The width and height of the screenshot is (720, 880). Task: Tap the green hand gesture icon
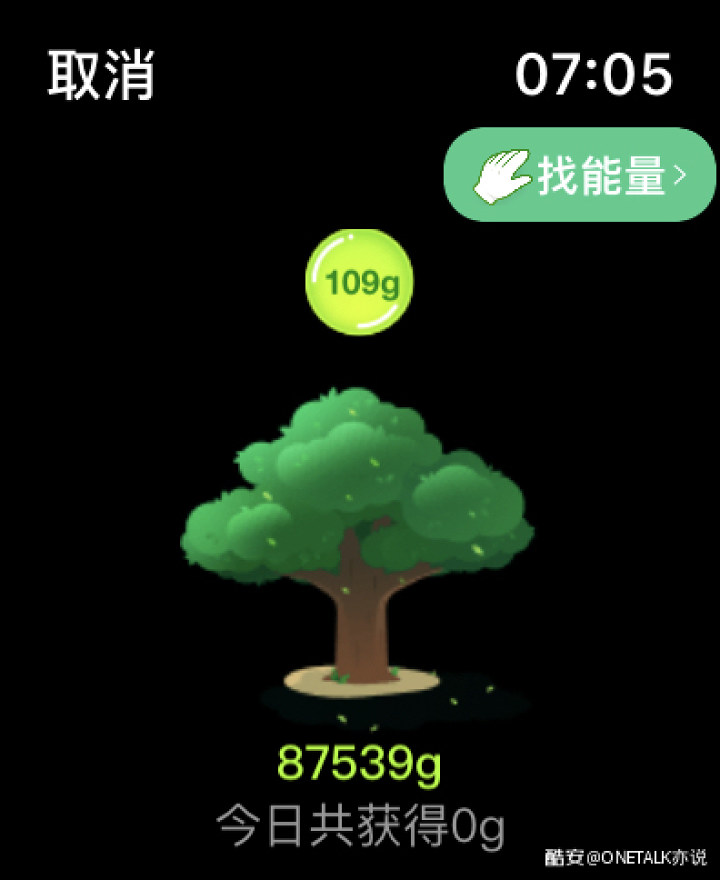click(505, 174)
